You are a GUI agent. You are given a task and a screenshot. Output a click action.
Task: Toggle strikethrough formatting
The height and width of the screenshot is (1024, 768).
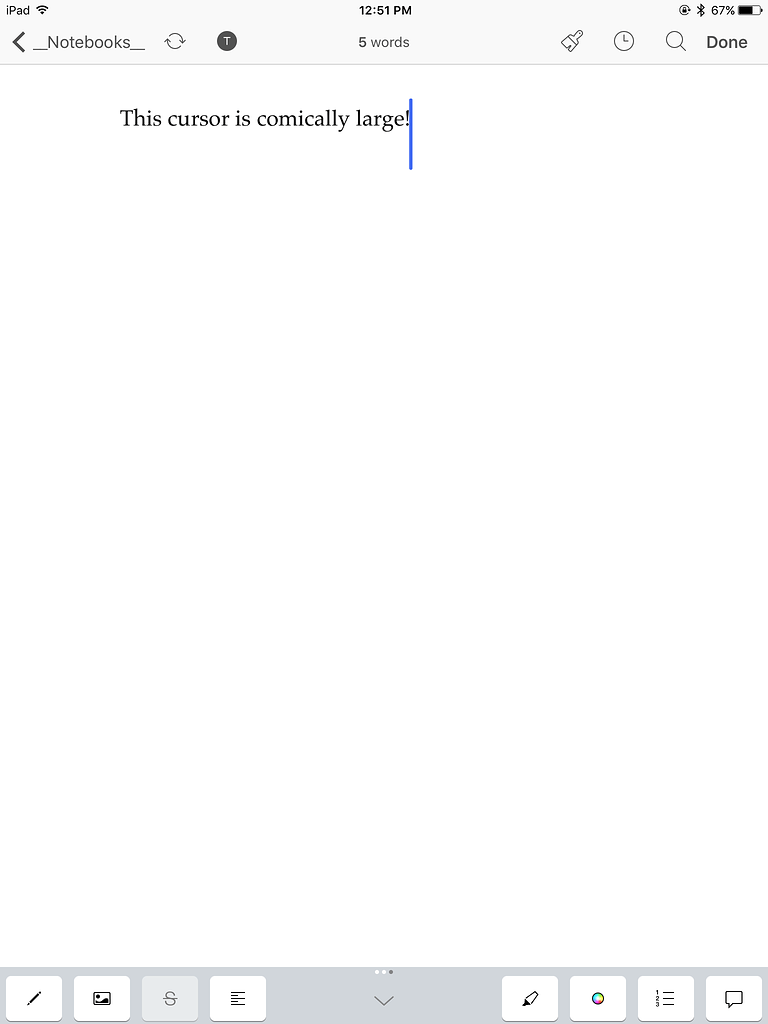(169, 998)
